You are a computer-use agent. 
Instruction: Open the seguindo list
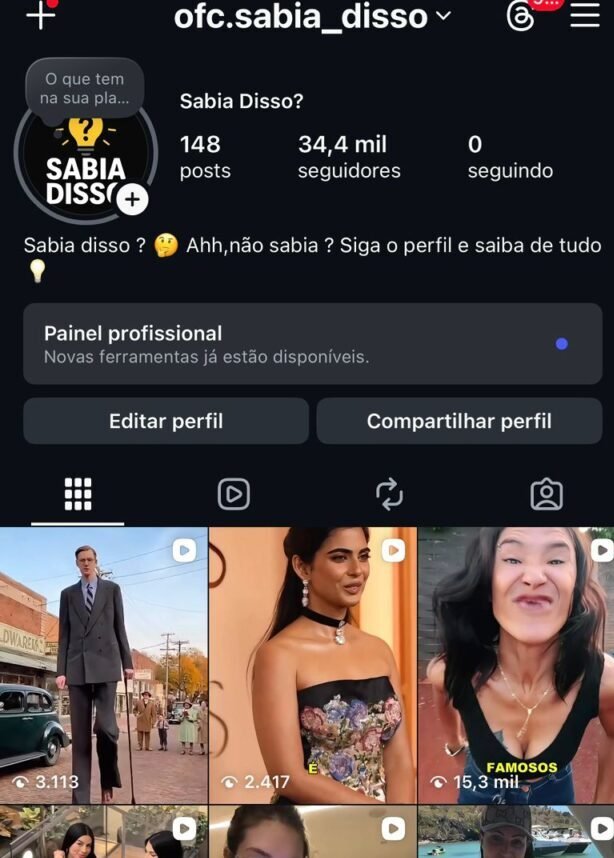(x=509, y=157)
